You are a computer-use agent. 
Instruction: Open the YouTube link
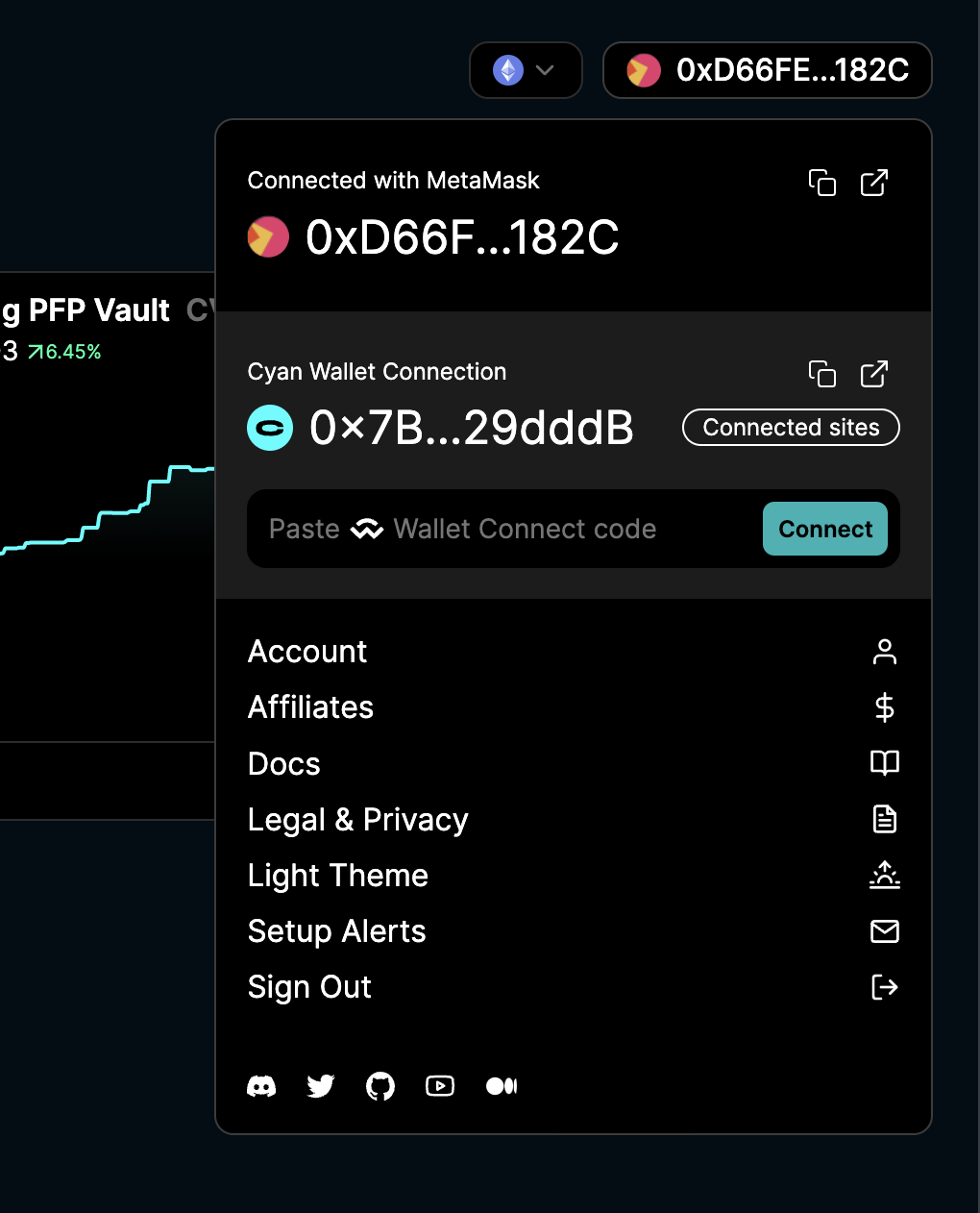(440, 1086)
